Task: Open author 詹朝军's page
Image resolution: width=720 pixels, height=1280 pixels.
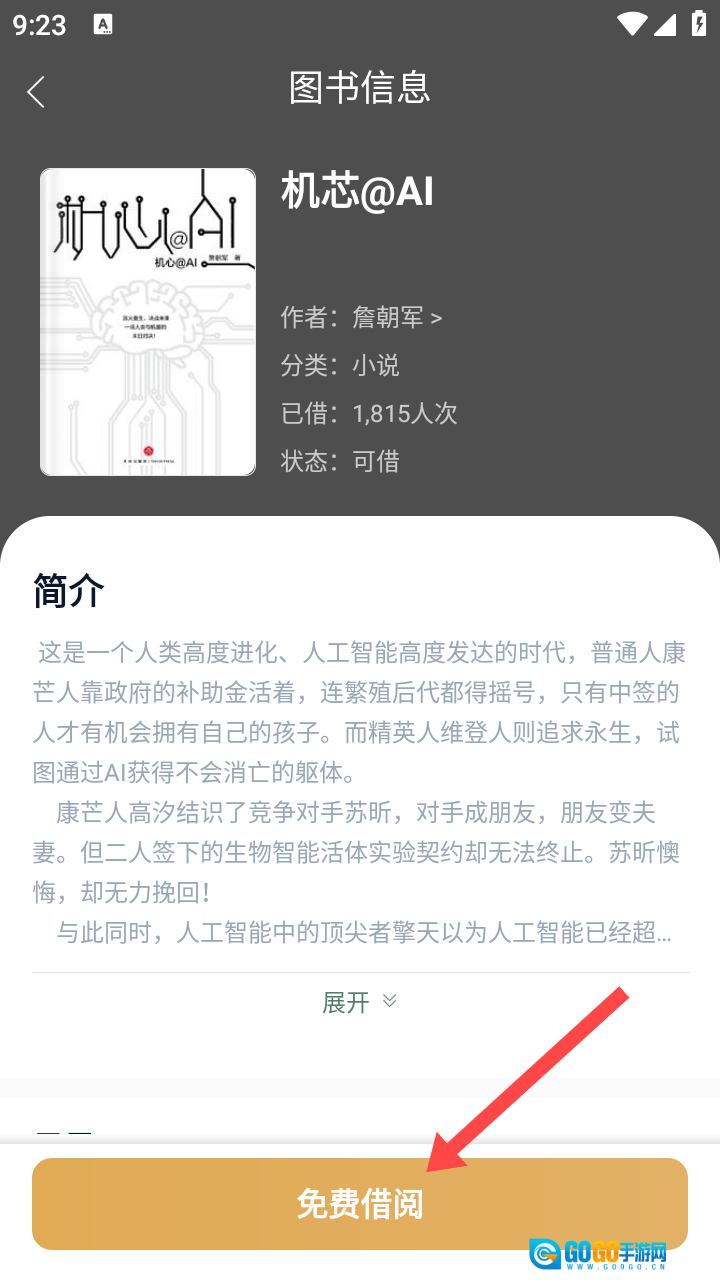Action: (397, 318)
